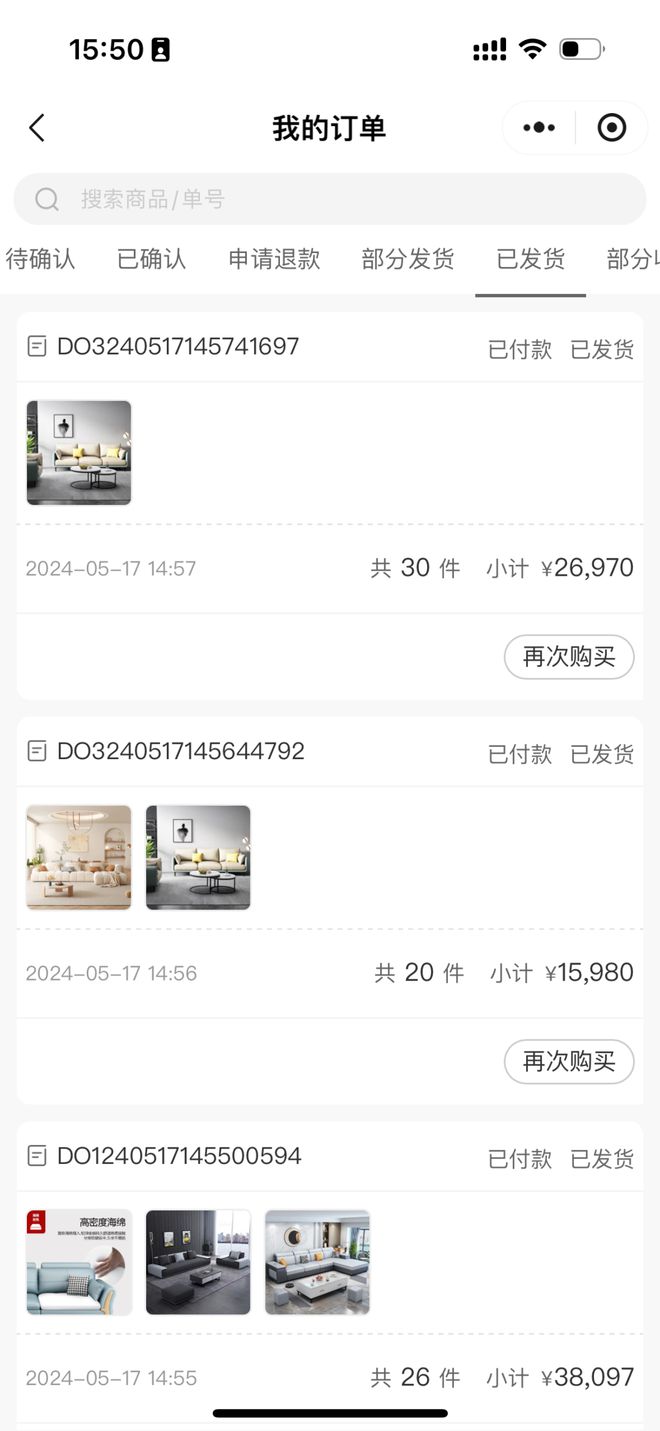Image resolution: width=660 pixels, height=1431 pixels.
Task: Switch to the 待确认 tab
Action: pyautogui.click(x=40, y=259)
